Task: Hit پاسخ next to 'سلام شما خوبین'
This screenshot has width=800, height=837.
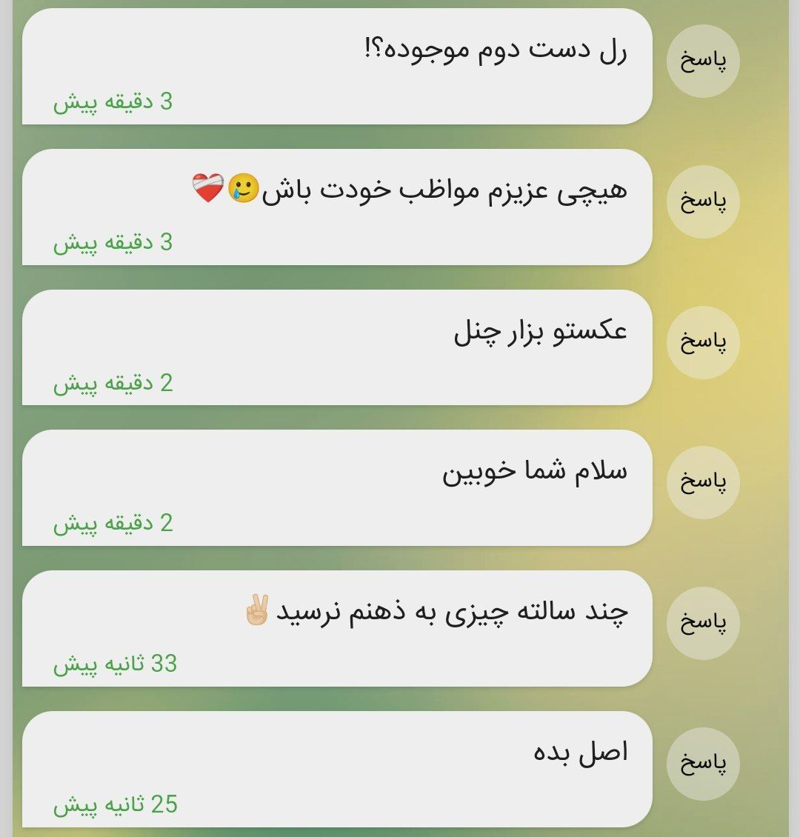Action: pos(703,482)
